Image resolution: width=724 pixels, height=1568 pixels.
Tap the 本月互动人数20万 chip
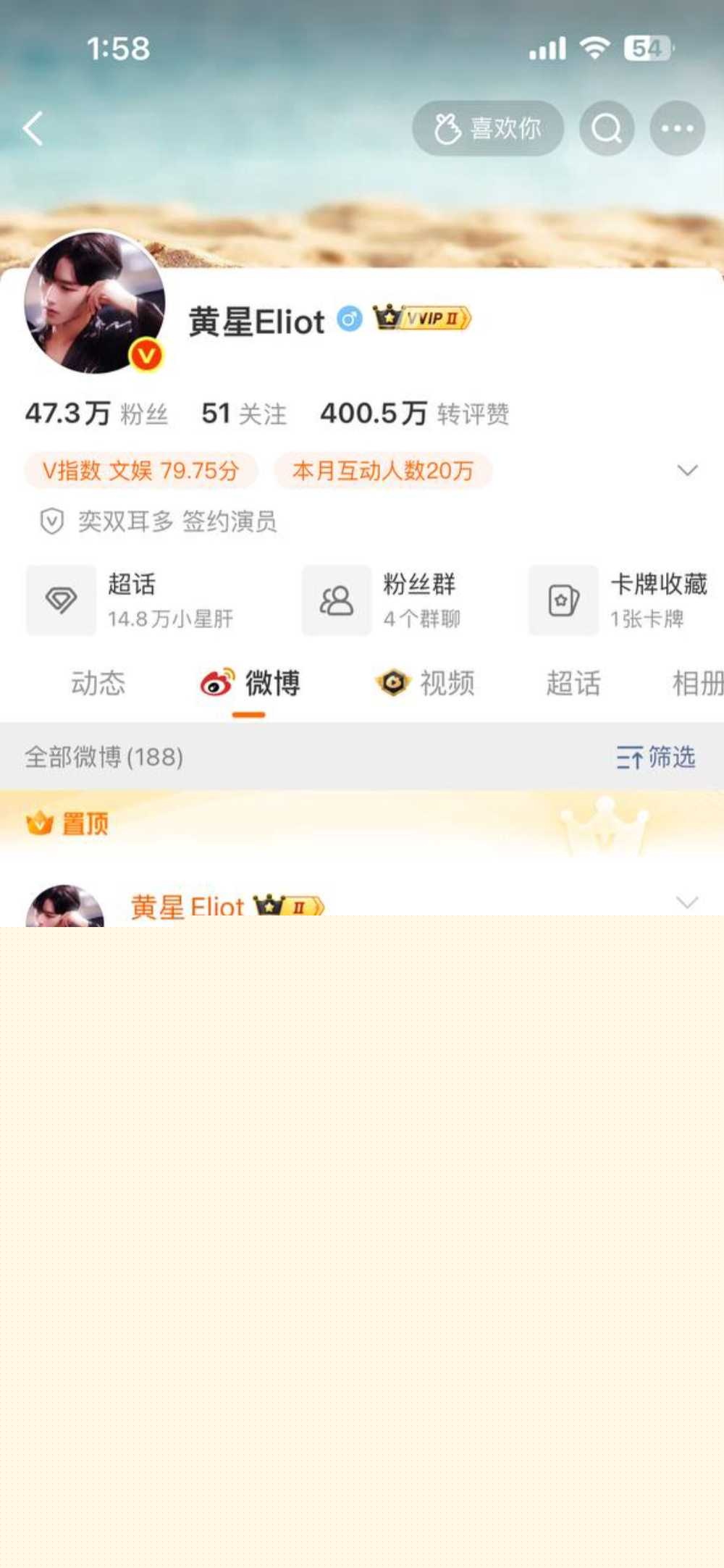382,471
